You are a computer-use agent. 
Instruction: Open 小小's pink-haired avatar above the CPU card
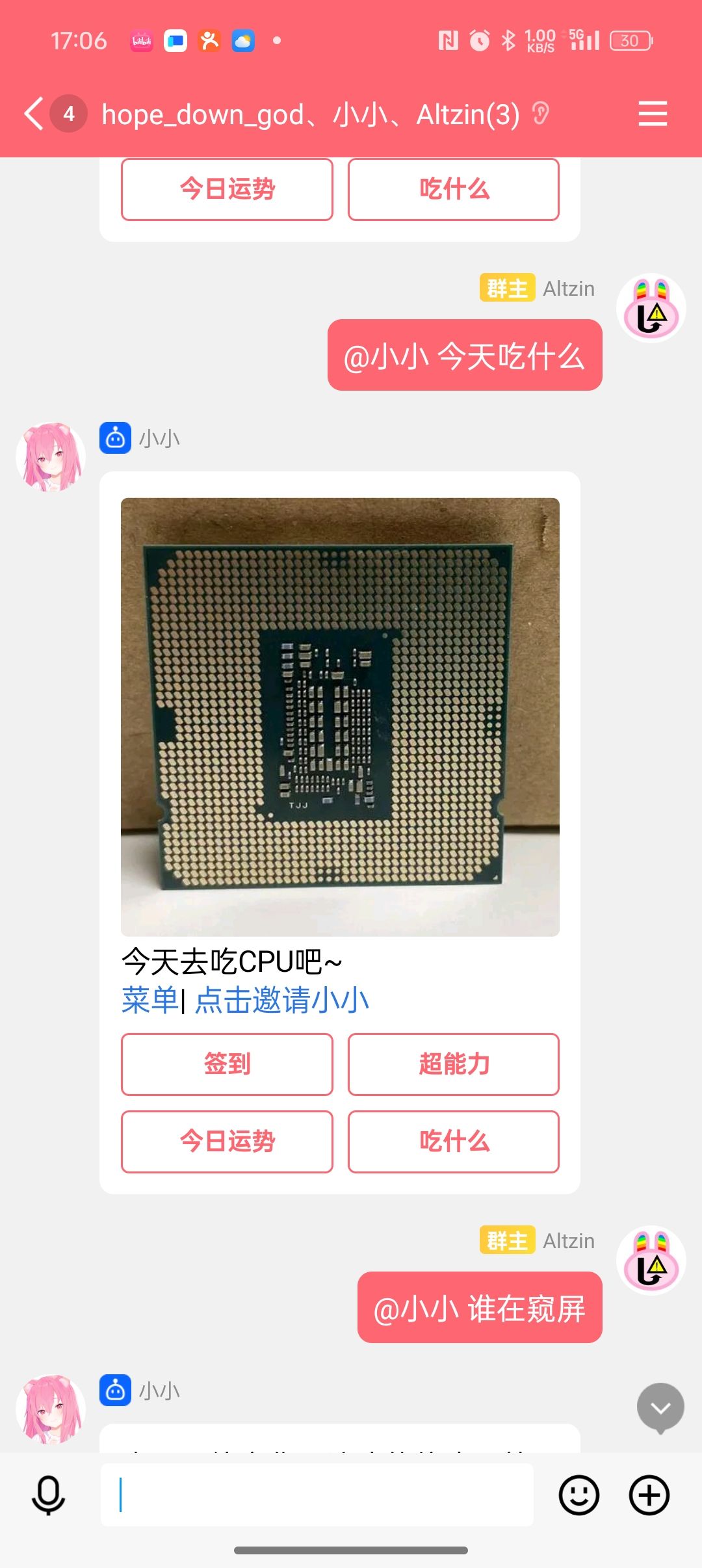(51, 457)
